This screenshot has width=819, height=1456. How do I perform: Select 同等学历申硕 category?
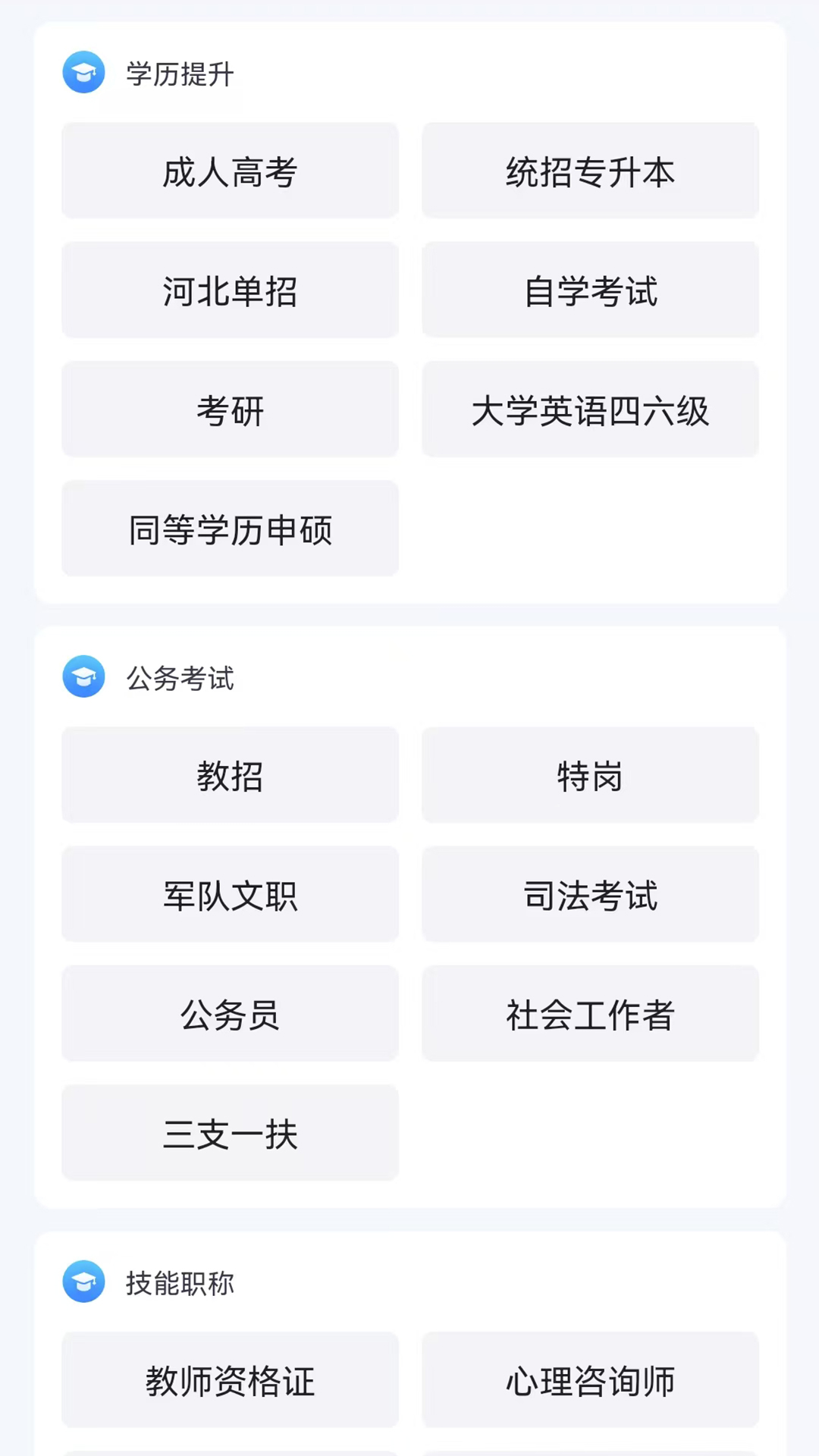230,529
